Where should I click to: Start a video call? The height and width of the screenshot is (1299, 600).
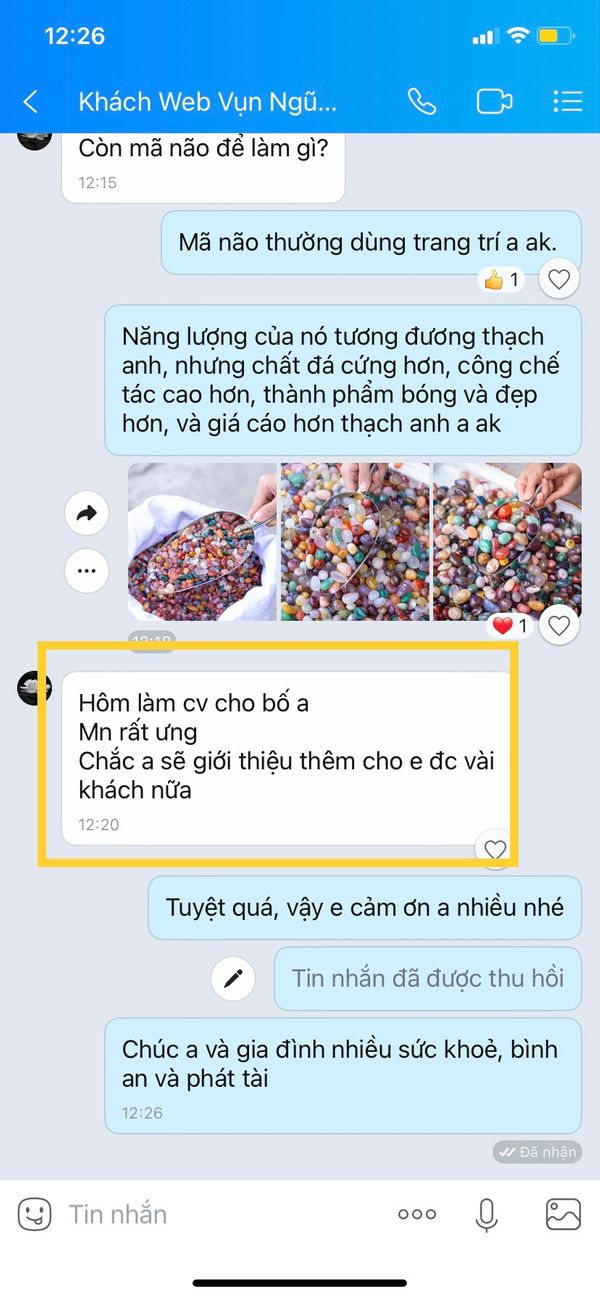494,101
